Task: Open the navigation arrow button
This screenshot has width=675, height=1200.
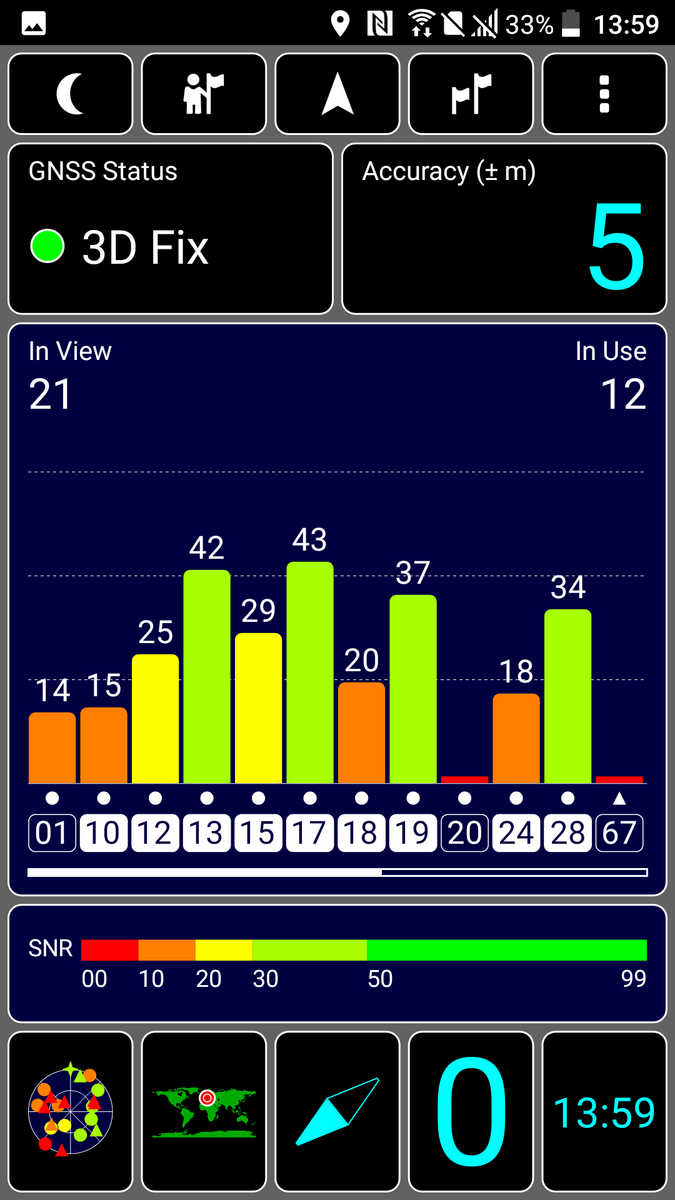Action: (x=338, y=94)
